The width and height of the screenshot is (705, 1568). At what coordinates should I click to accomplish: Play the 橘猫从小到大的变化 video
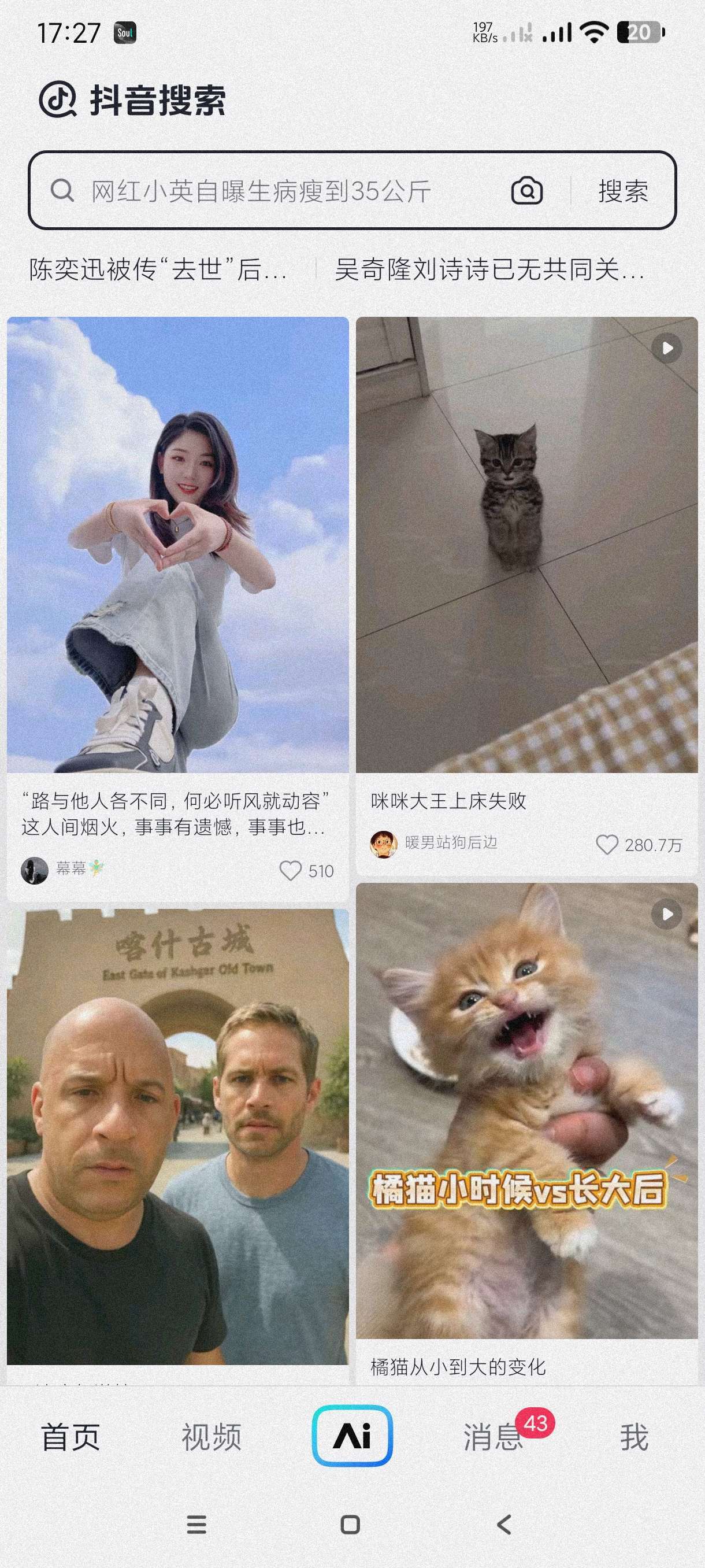(527, 1111)
